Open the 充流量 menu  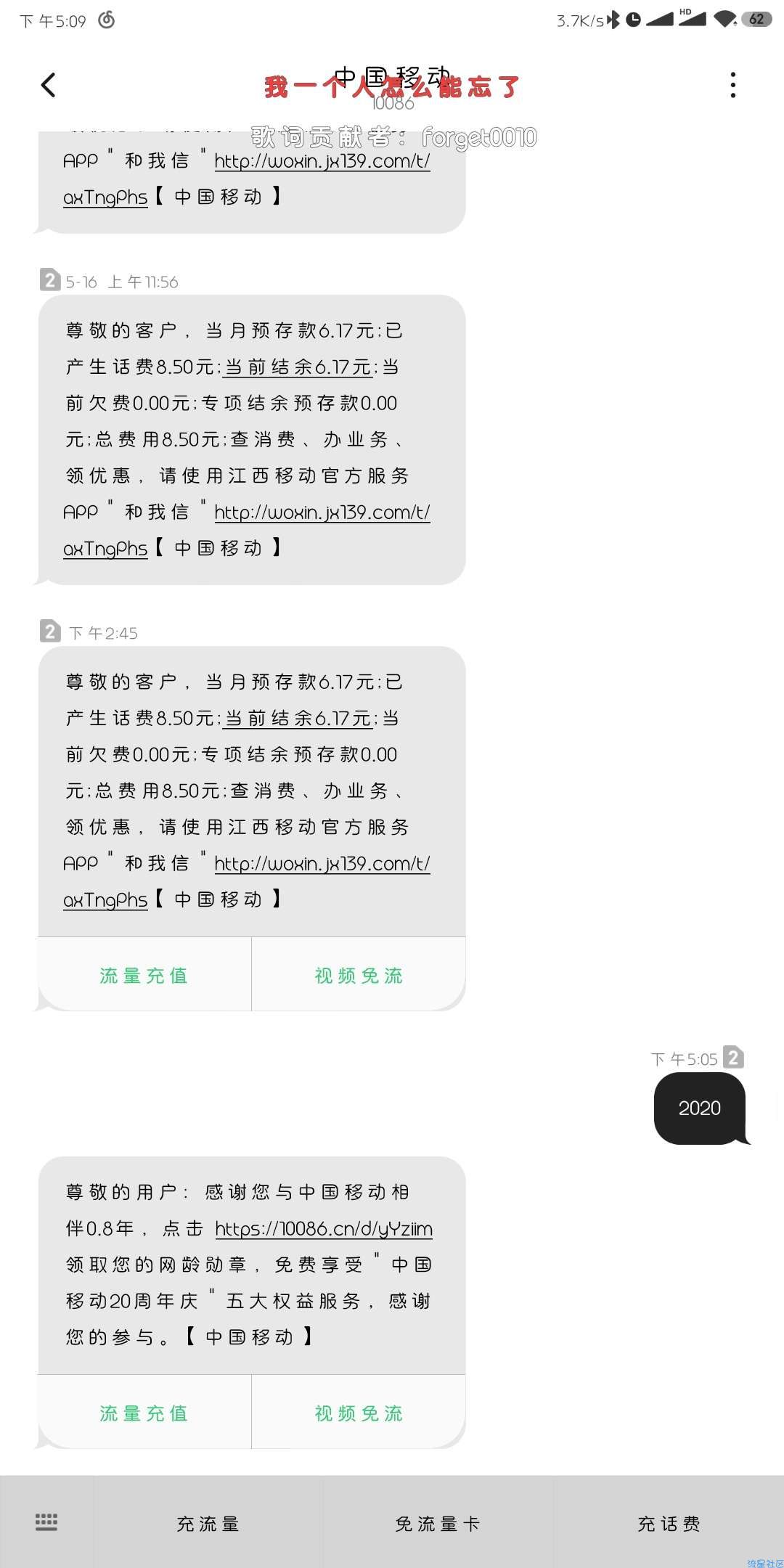208,1524
